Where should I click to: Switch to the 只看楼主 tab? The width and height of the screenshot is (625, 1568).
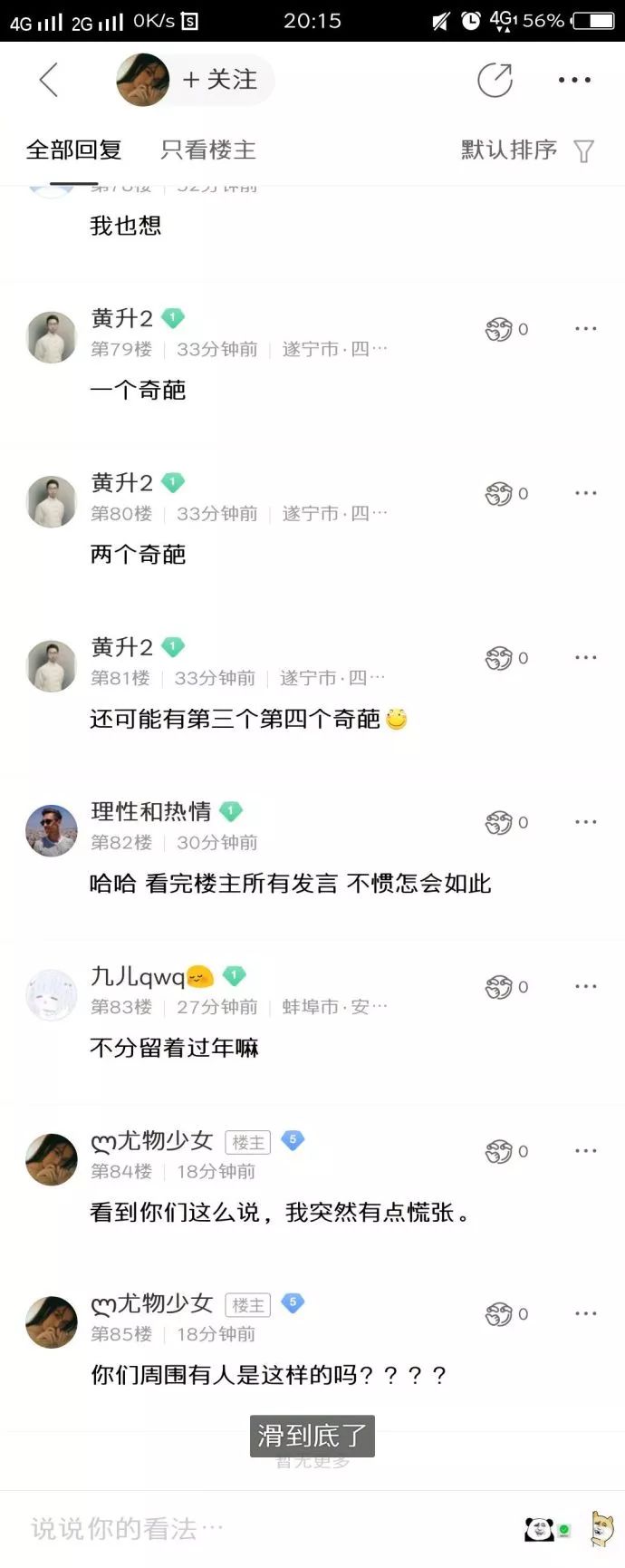[208, 150]
